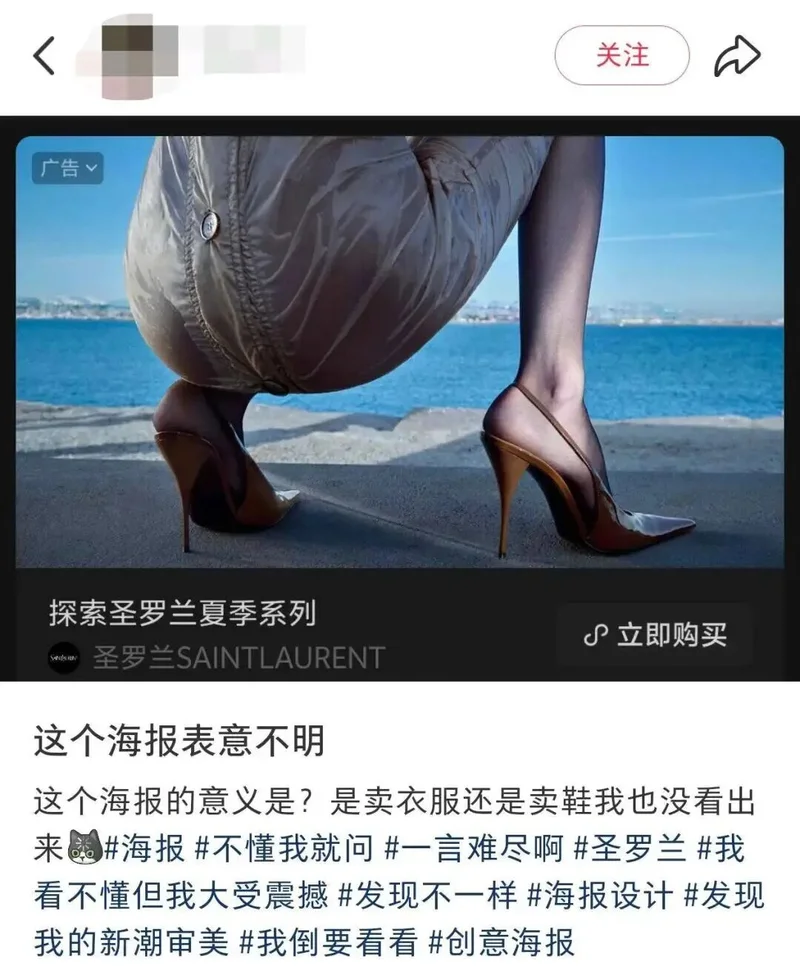Viewport: 800px width, 980px height.
Task: View the post's poster image full screen
Action: tap(400, 350)
